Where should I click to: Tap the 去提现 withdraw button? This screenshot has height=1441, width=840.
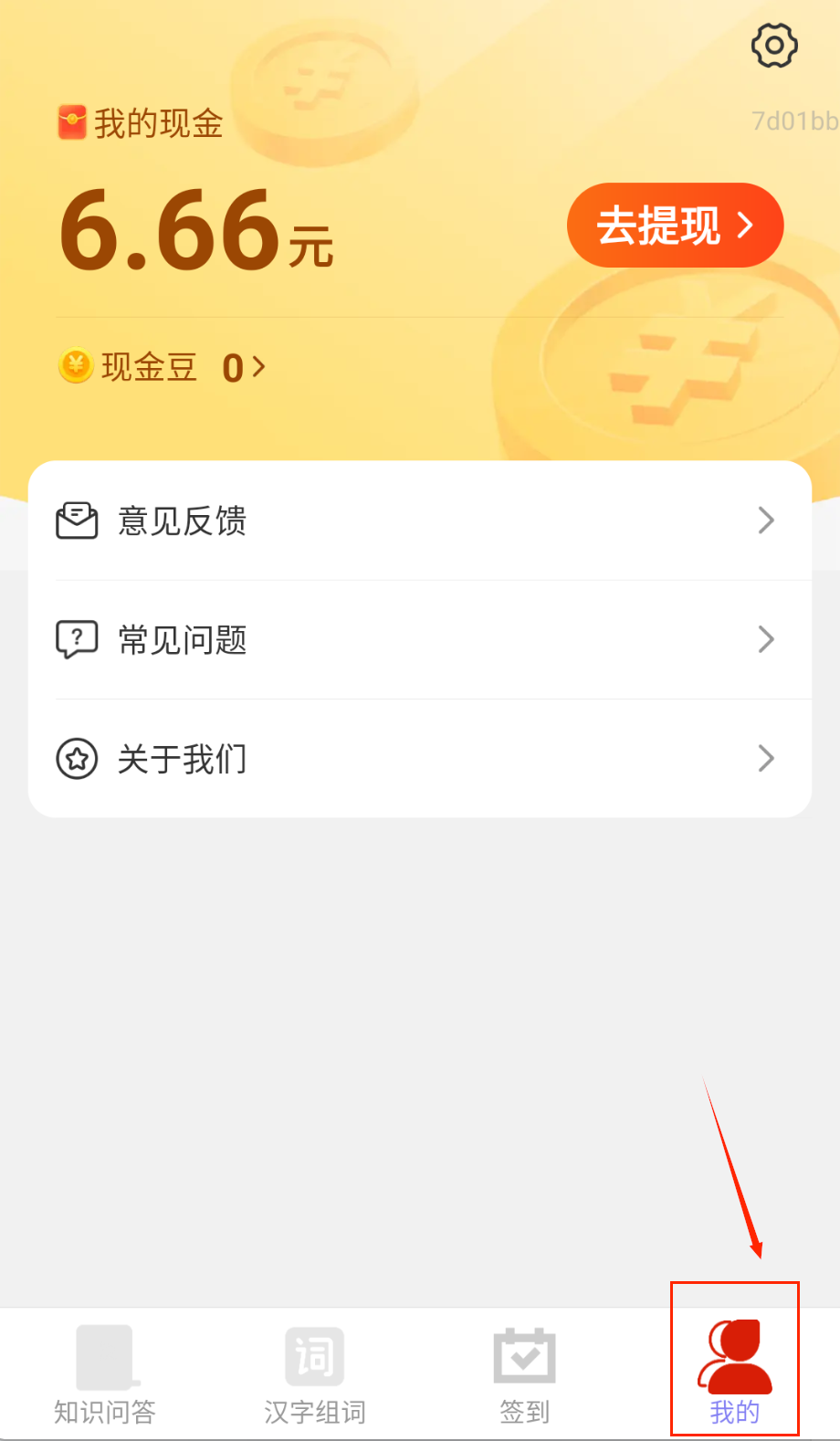coord(675,226)
